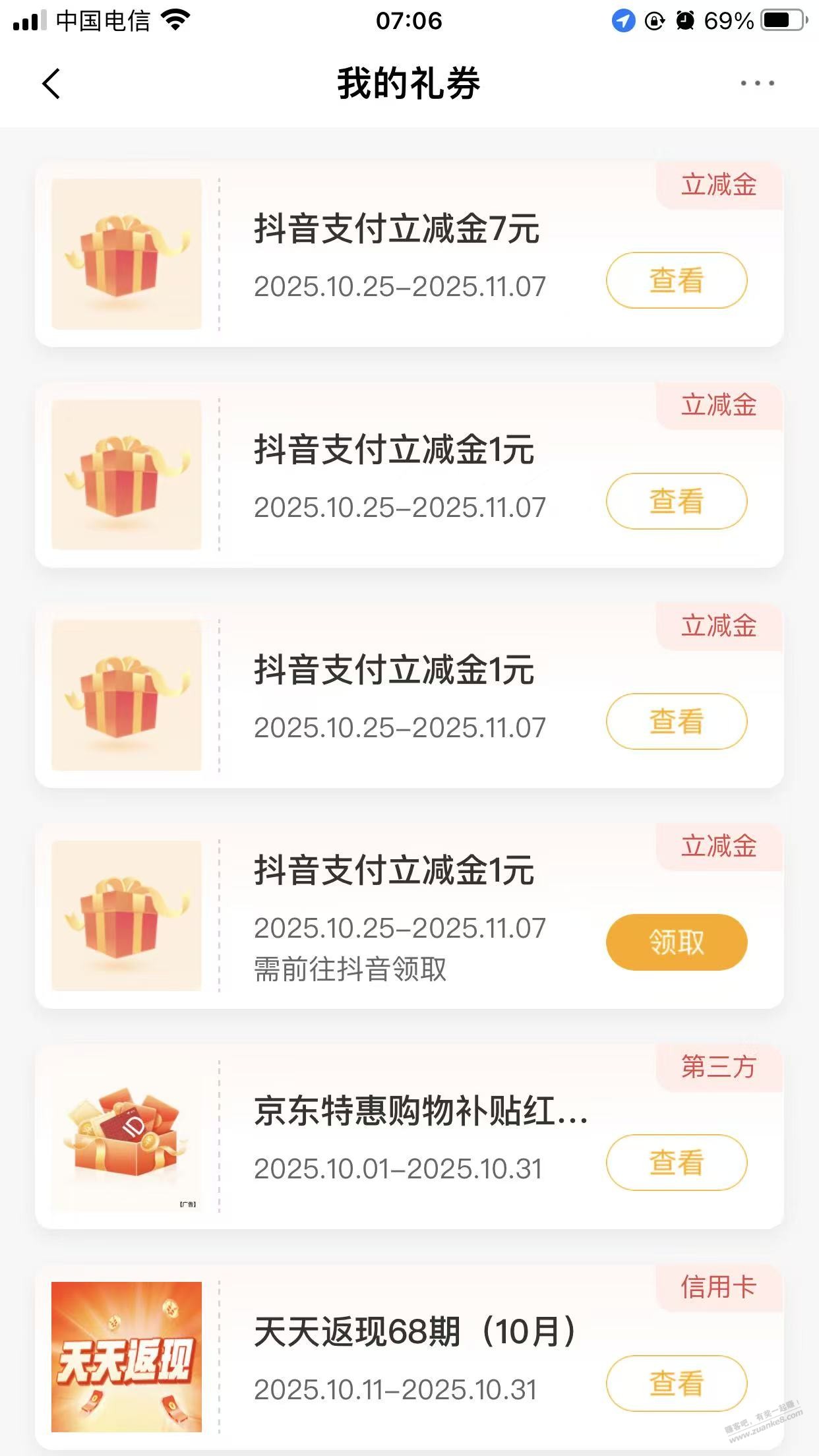819x1456 pixels.
Task: View the 抖音支付立减金7元 coupon via 查看
Action: [x=677, y=280]
